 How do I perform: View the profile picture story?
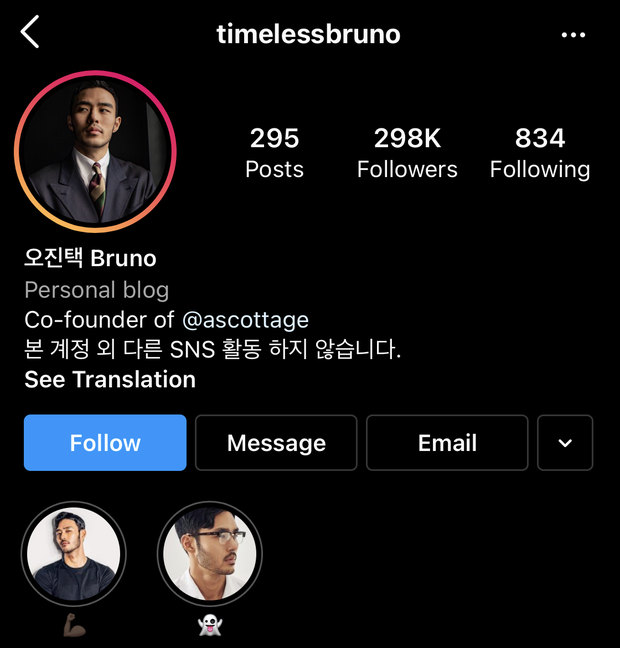95,151
